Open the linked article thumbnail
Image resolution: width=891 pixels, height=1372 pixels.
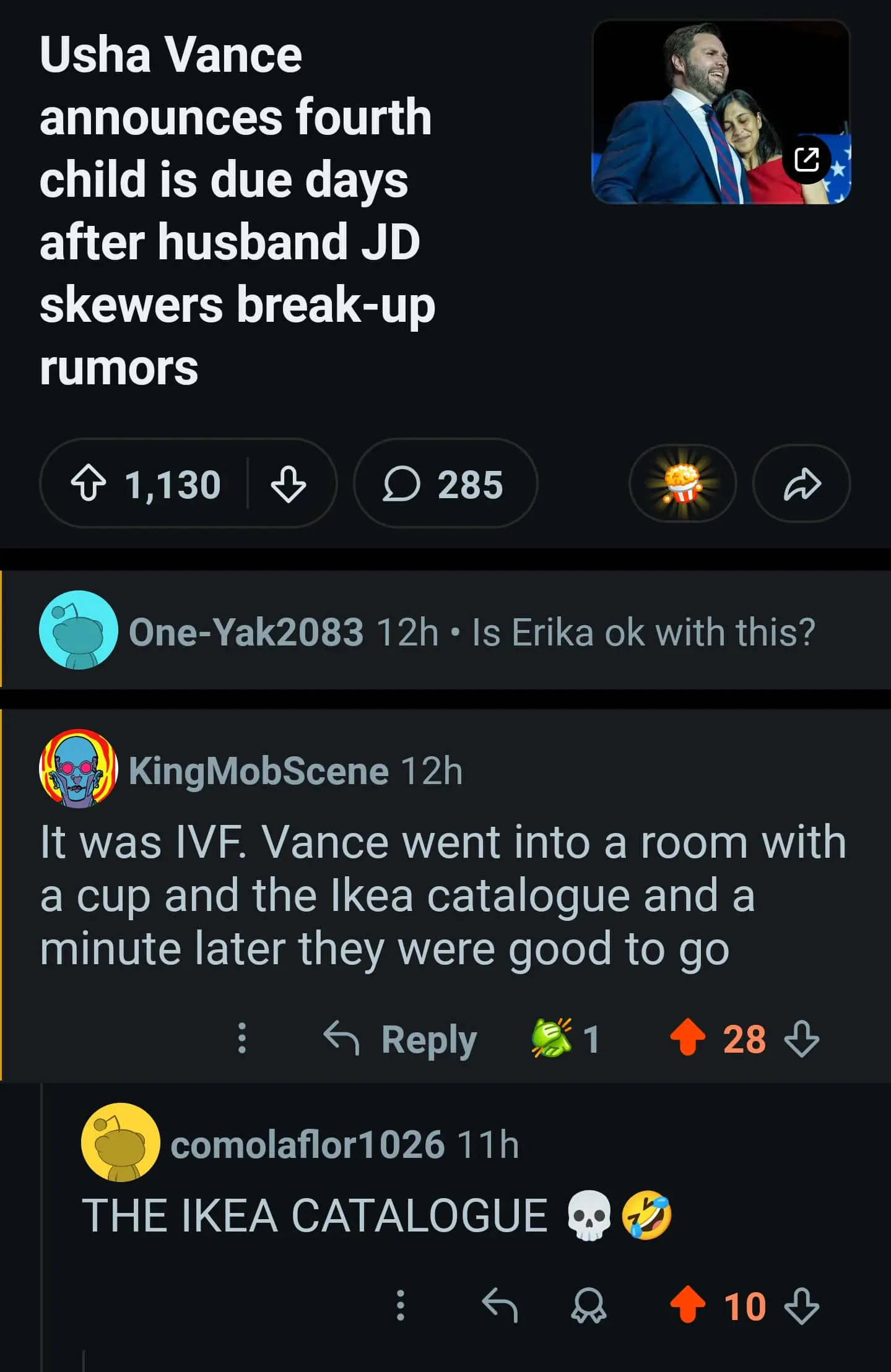pyautogui.click(x=721, y=113)
